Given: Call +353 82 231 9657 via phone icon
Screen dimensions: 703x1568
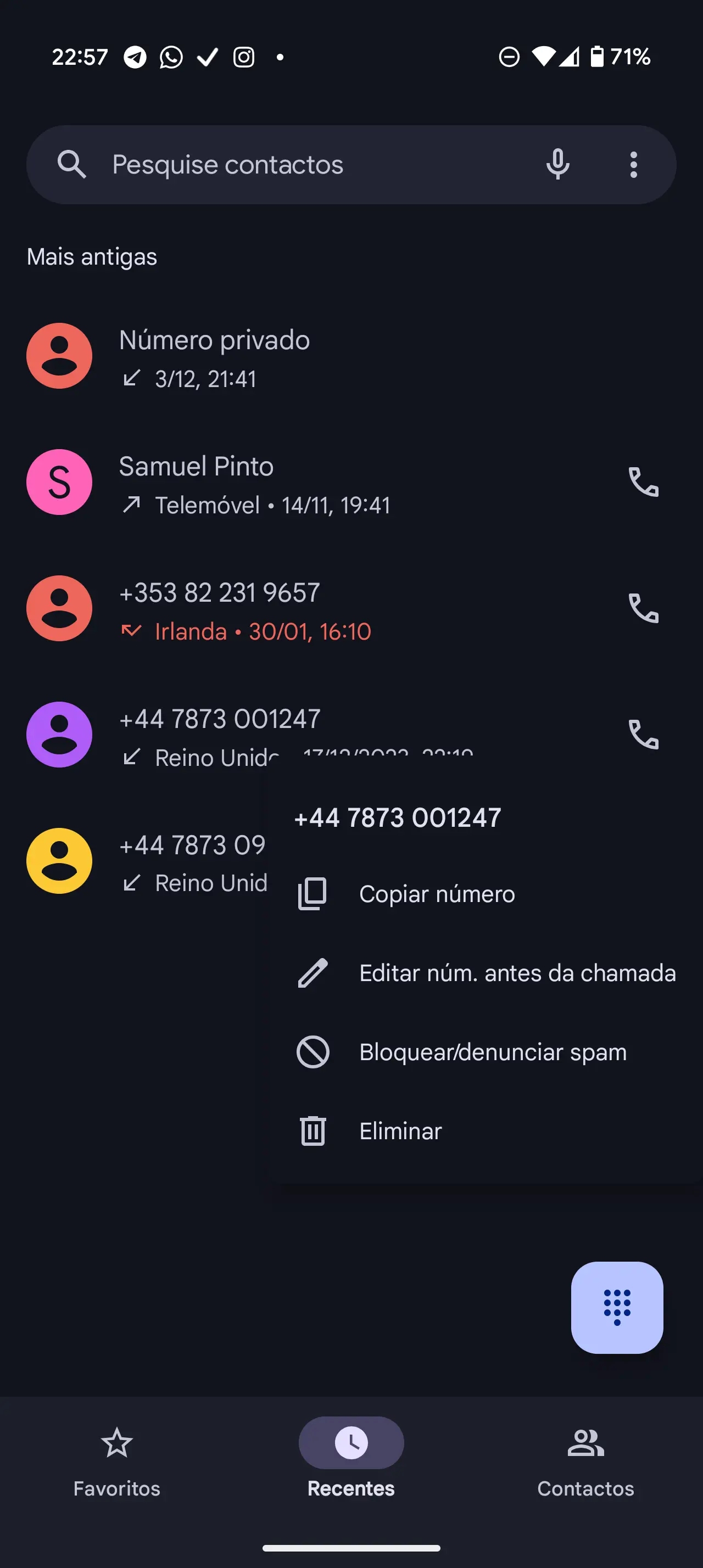Looking at the screenshot, I should [x=643, y=608].
